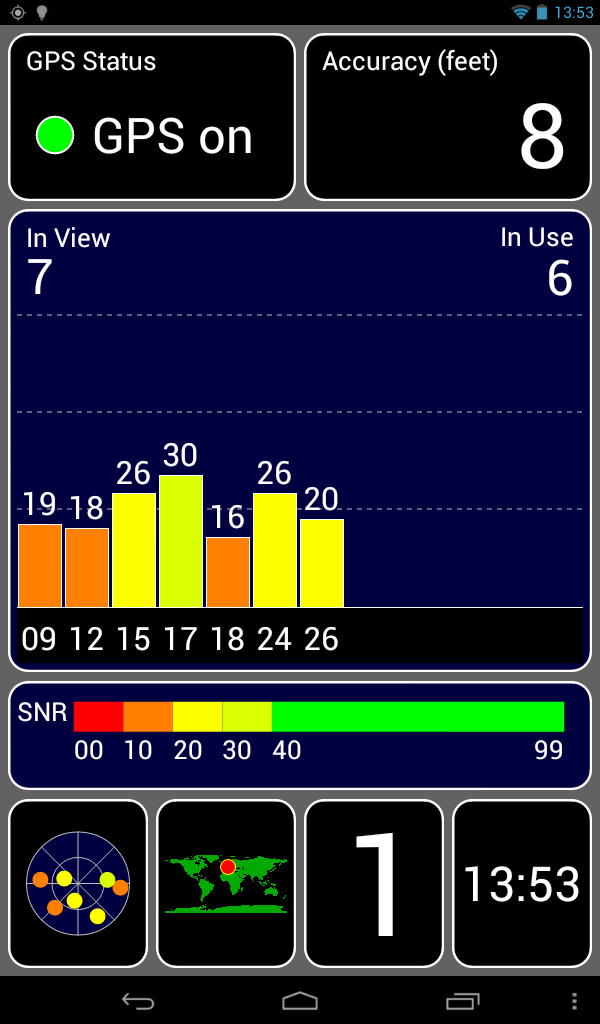The width and height of the screenshot is (600, 1024).
Task: Open the overflow menu in navigation bar
Action: [574, 1000]
